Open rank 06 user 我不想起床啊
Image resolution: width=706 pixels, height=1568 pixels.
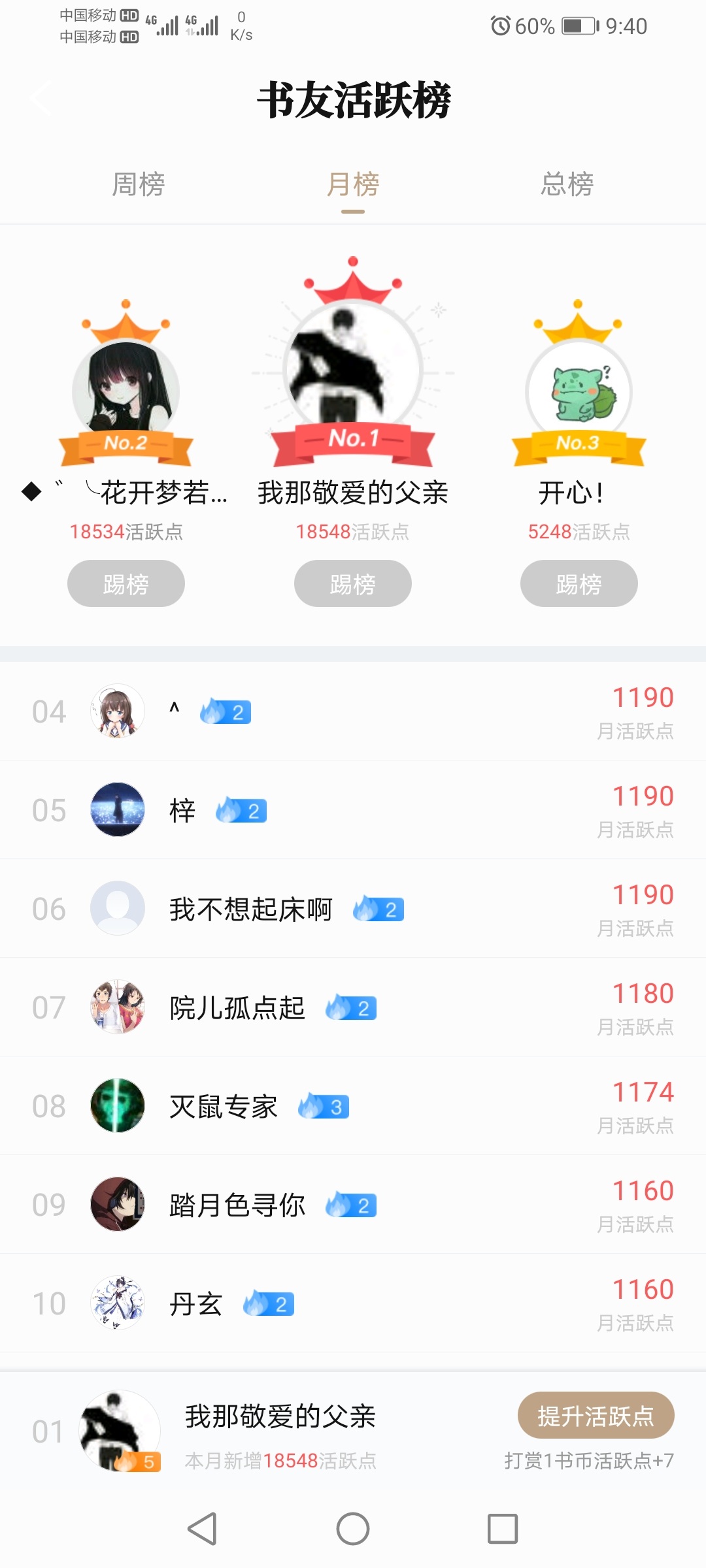tap(353, 908)
